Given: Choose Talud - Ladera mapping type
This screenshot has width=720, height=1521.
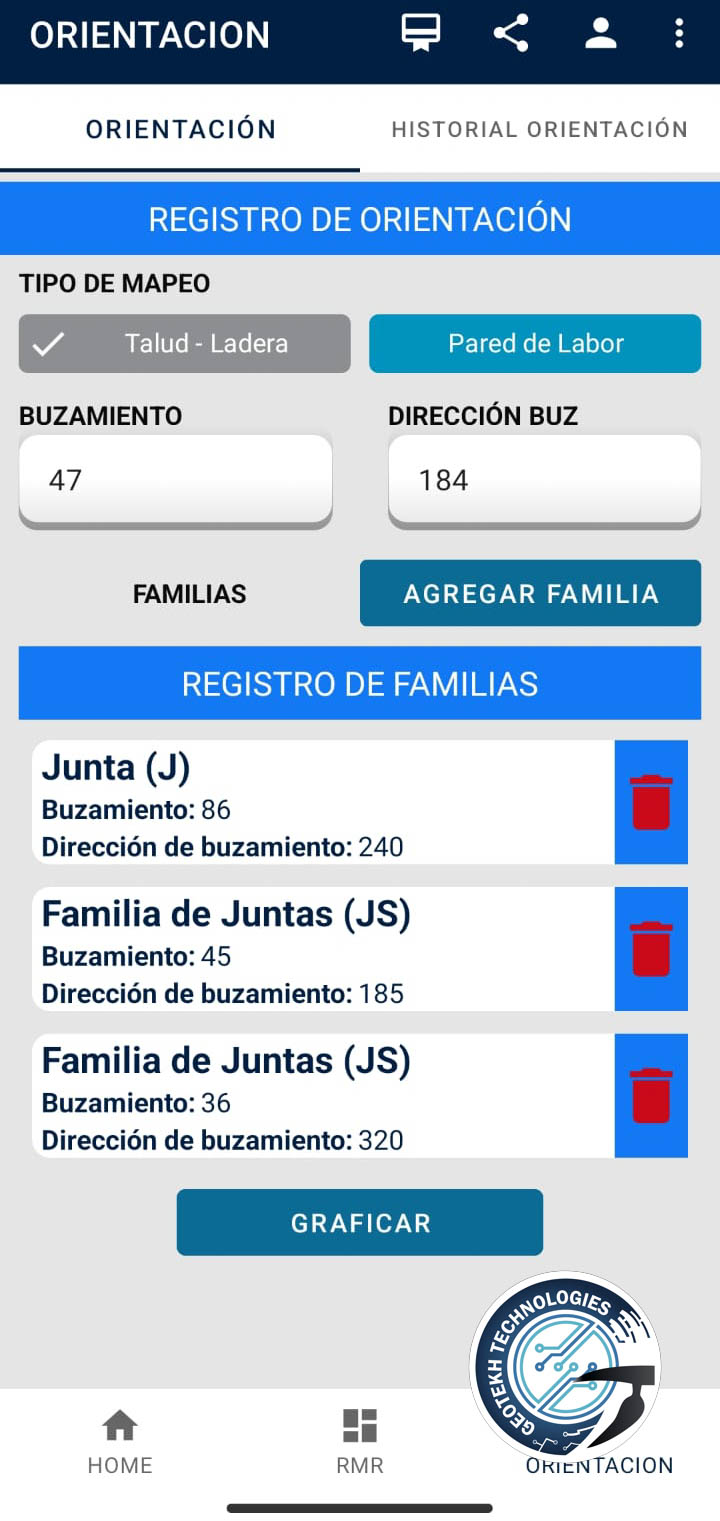Looking at the screenshot, I should [185, 344].
